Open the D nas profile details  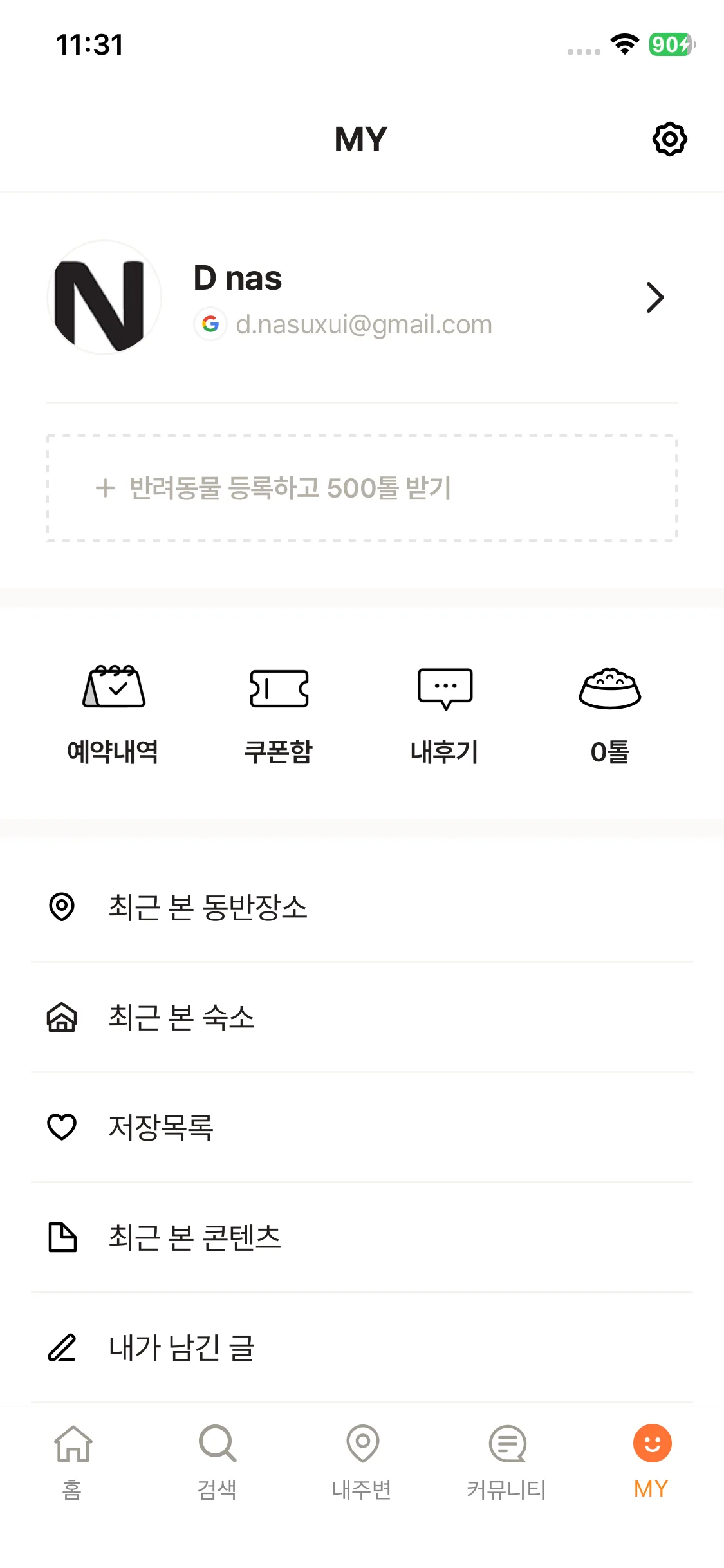point(654,297)
